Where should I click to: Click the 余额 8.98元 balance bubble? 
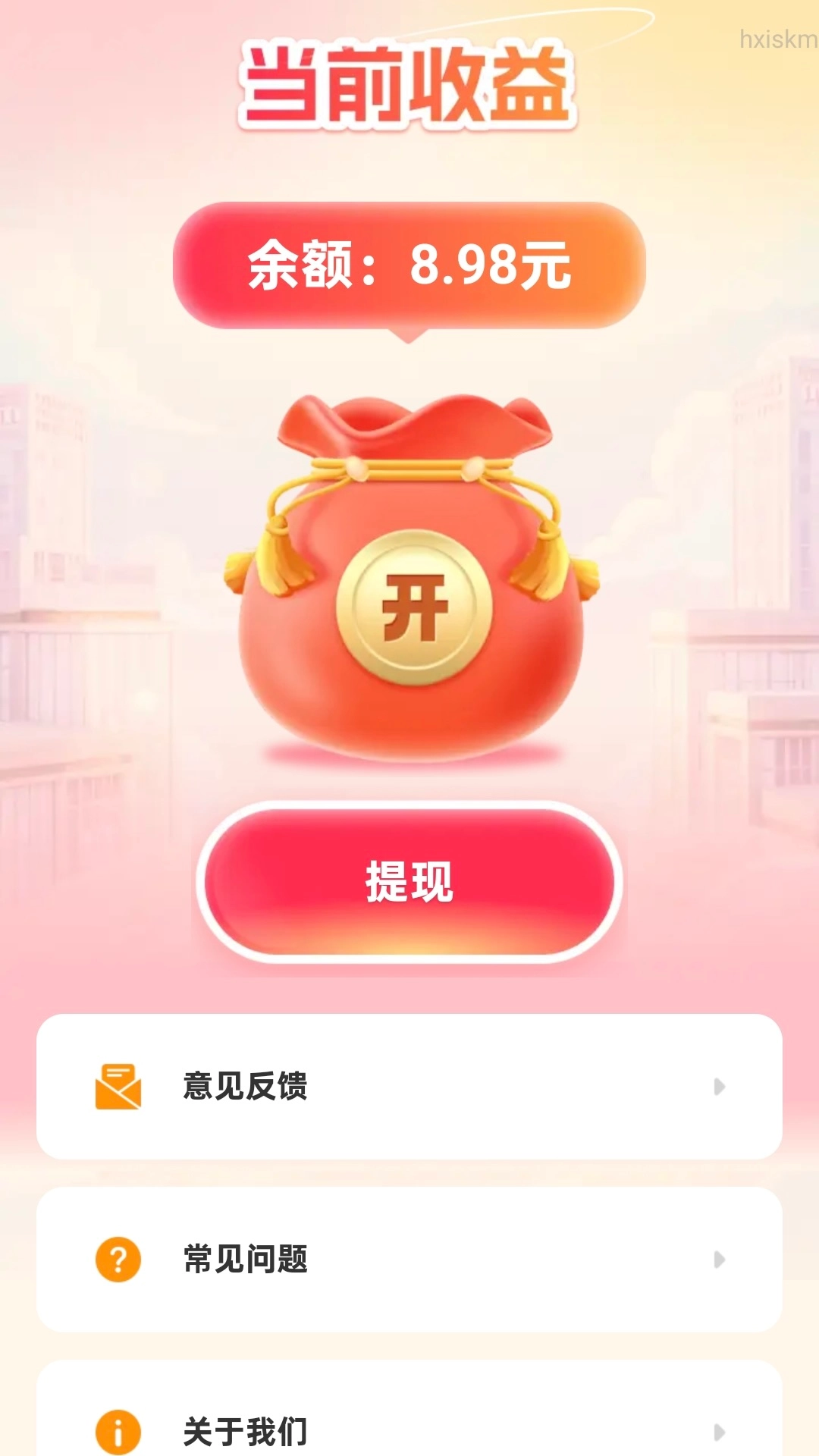click(x=409, y=267)
